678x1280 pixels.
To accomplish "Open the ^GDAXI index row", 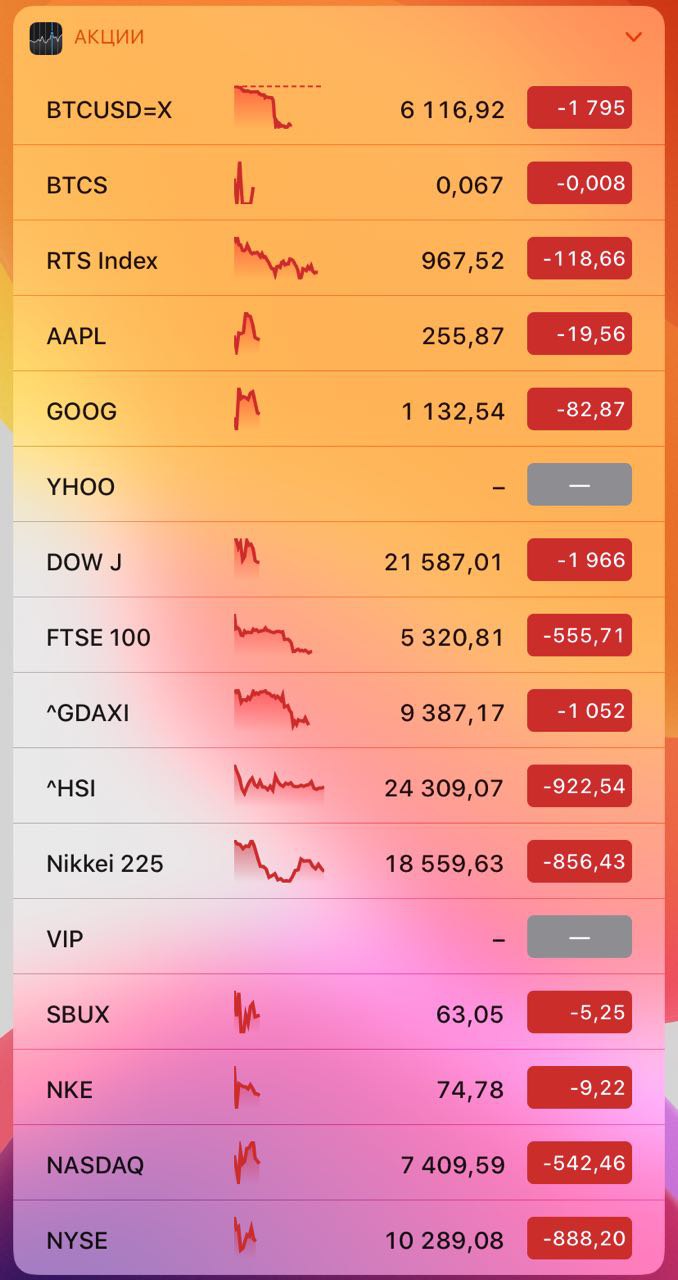I will pyautogui.click(x=339, y=711).
